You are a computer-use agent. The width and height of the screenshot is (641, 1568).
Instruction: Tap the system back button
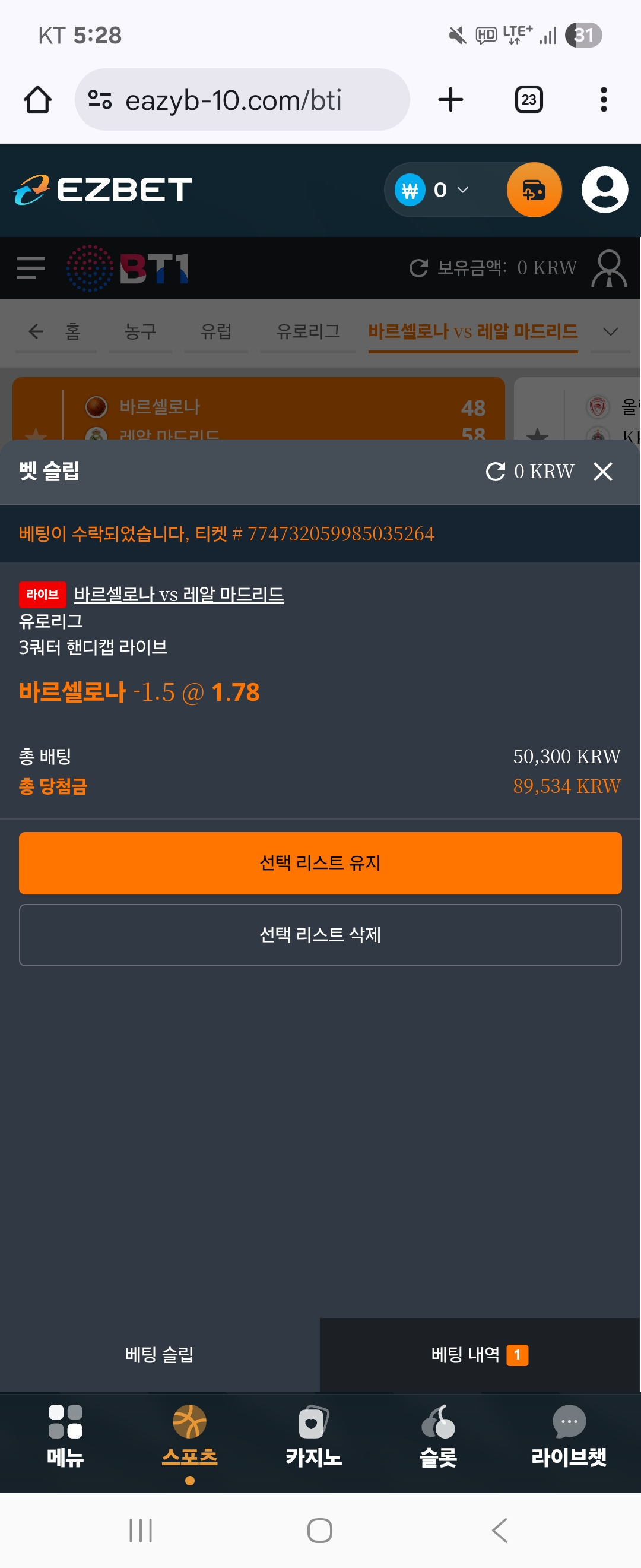pos(500,1529)
